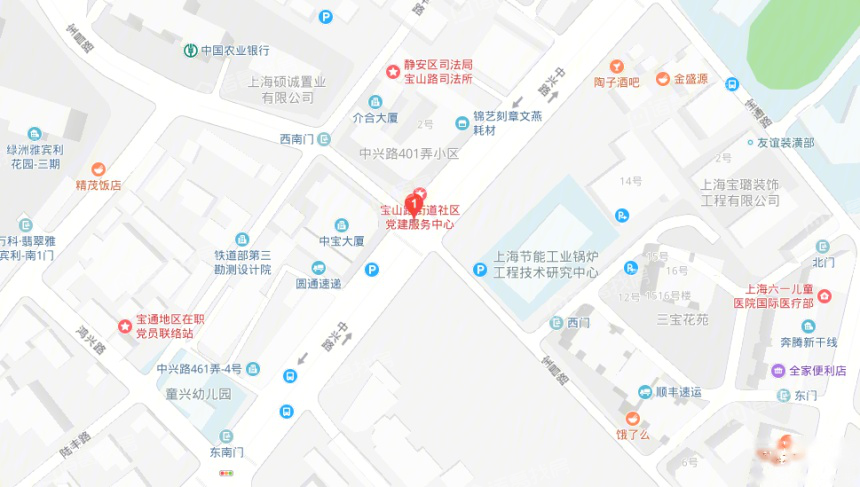
Task: Select the 精茂饭店 restaurant marker
Action: point(98,169)
